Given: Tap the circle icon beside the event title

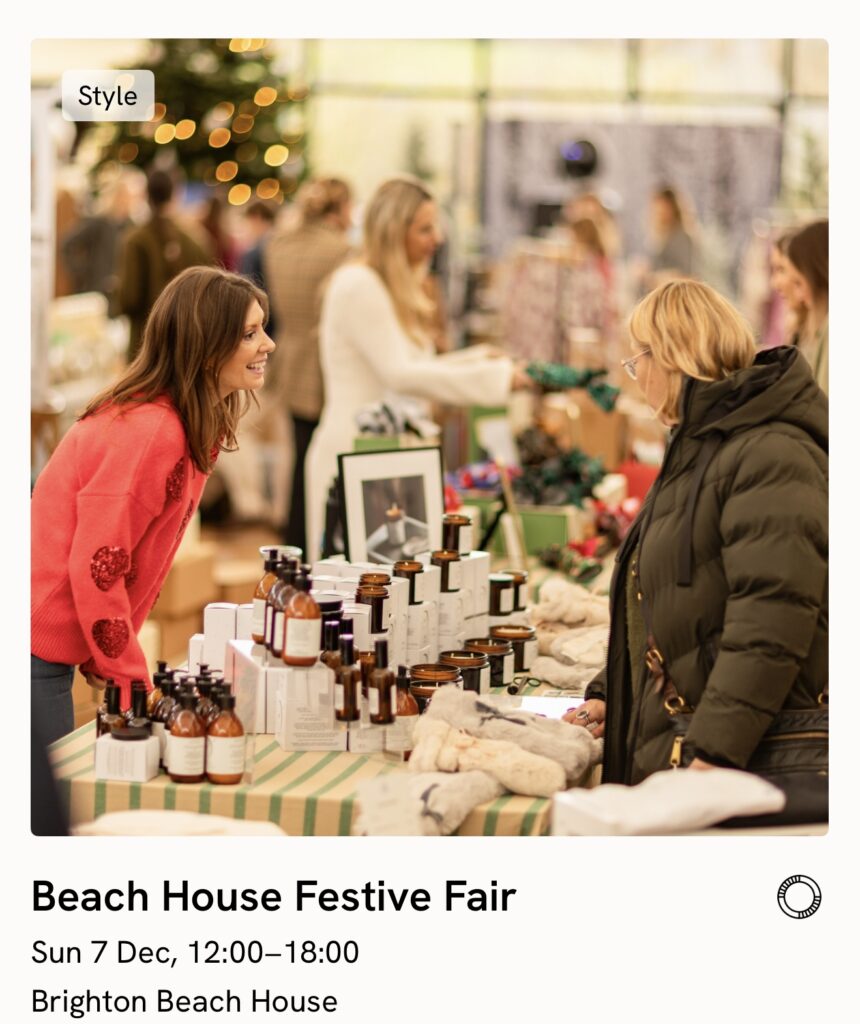Looking at the screenshot, I should click(799, 896).
